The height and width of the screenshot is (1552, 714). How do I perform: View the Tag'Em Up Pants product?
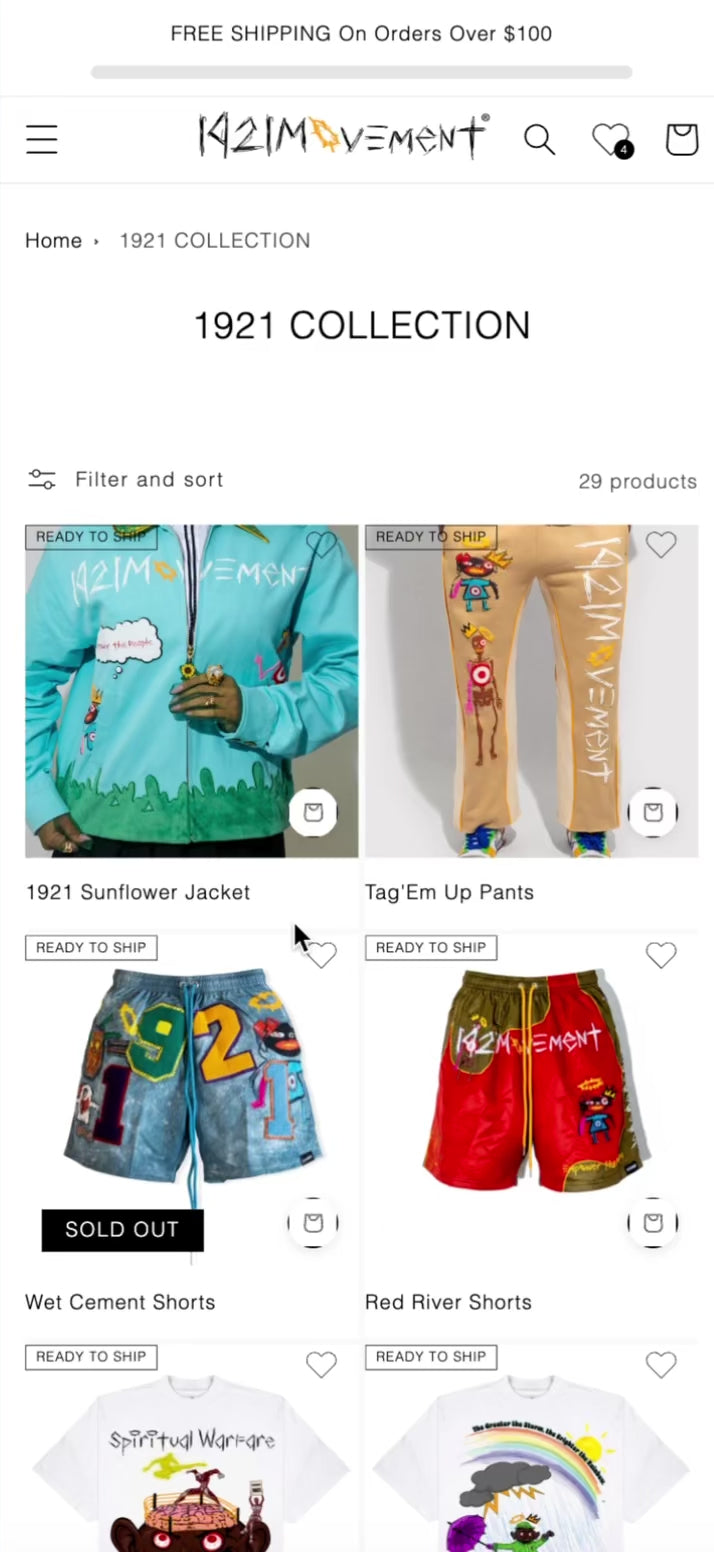[x=449, y=892]
